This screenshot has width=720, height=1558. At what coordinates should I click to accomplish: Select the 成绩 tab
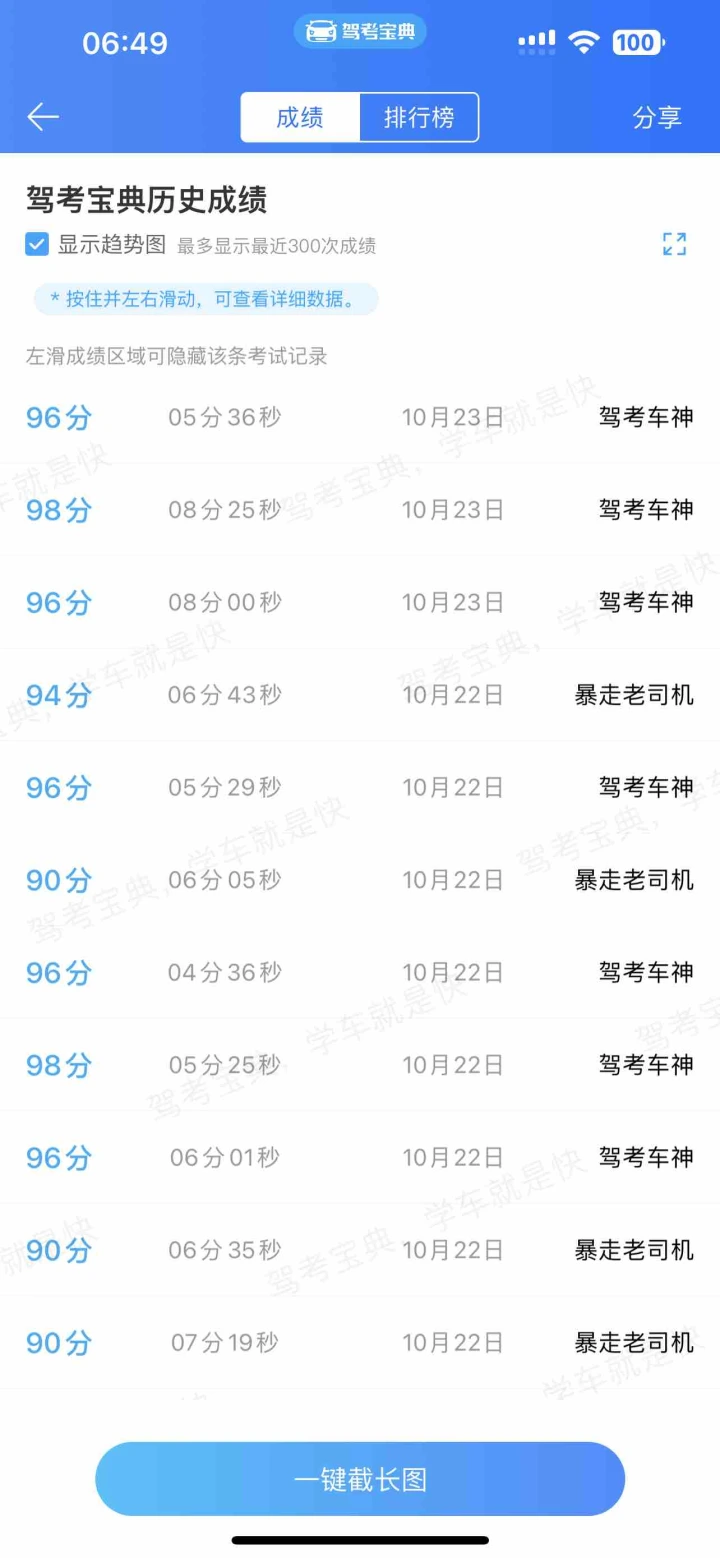pos(300,118)
